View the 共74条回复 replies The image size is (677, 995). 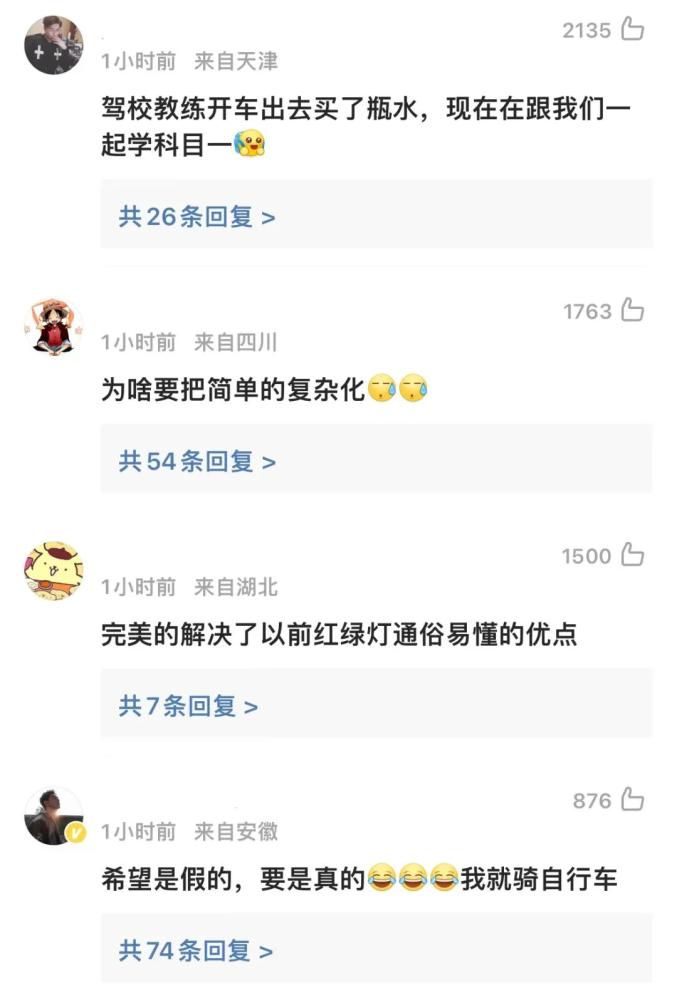[196, 950]
